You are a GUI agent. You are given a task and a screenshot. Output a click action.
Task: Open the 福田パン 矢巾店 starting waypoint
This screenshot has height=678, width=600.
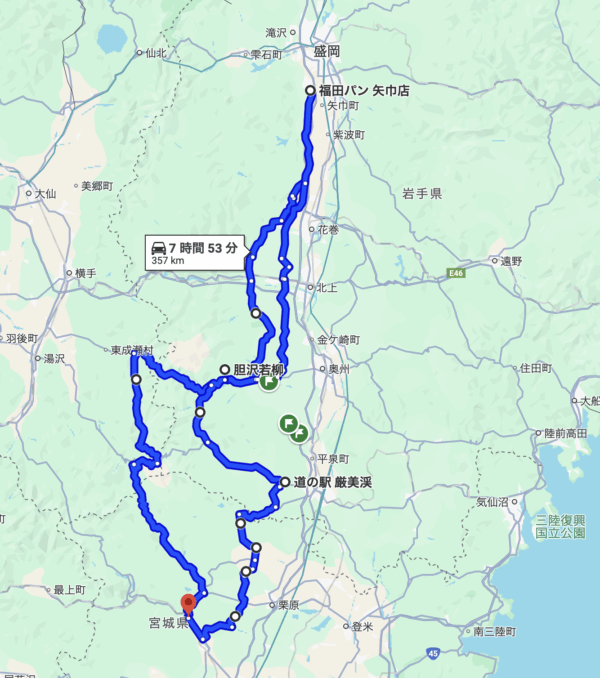click(x=311, y=91)
